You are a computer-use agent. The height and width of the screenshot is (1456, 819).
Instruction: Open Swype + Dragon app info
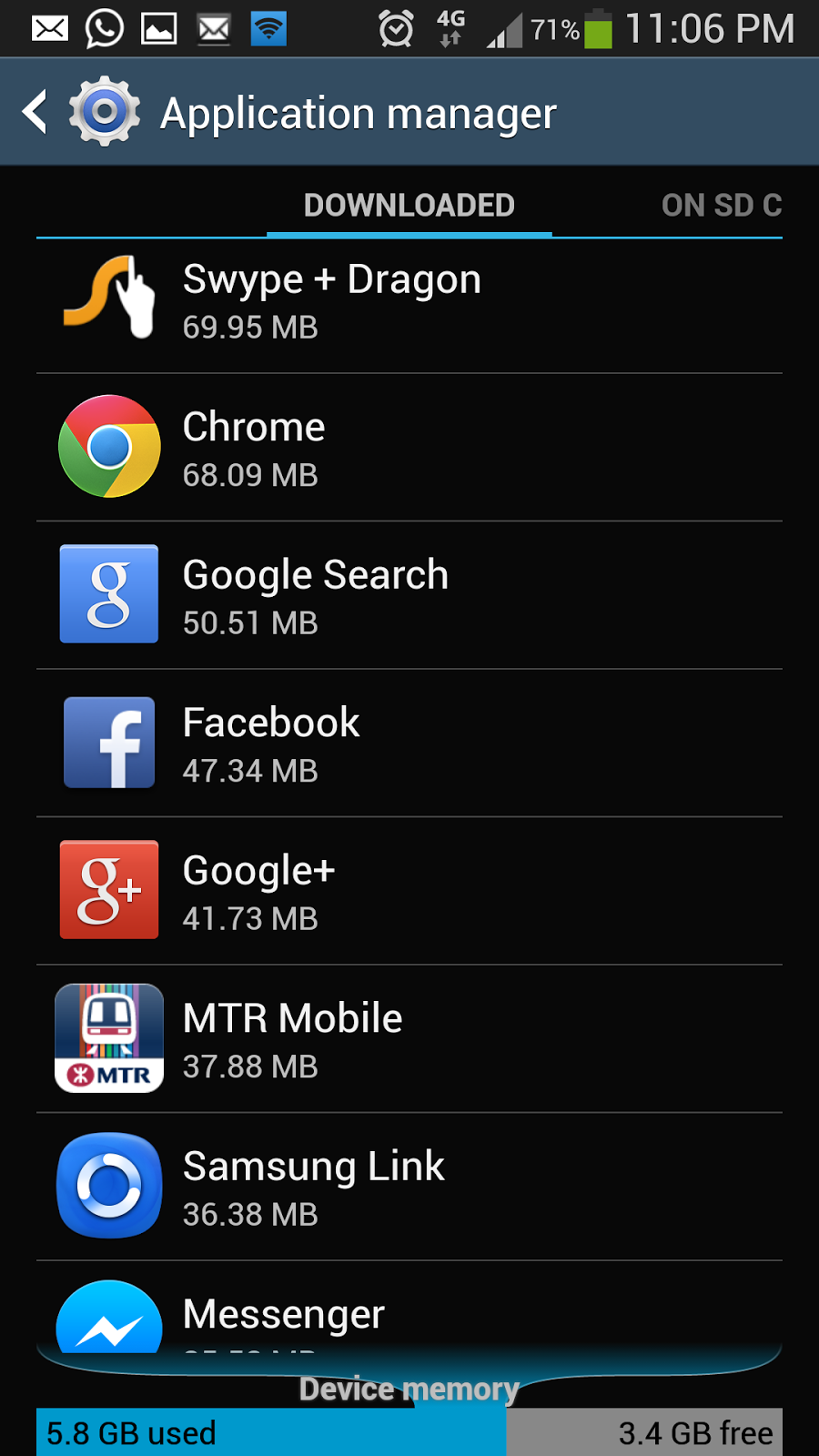[x=409, y=300]
